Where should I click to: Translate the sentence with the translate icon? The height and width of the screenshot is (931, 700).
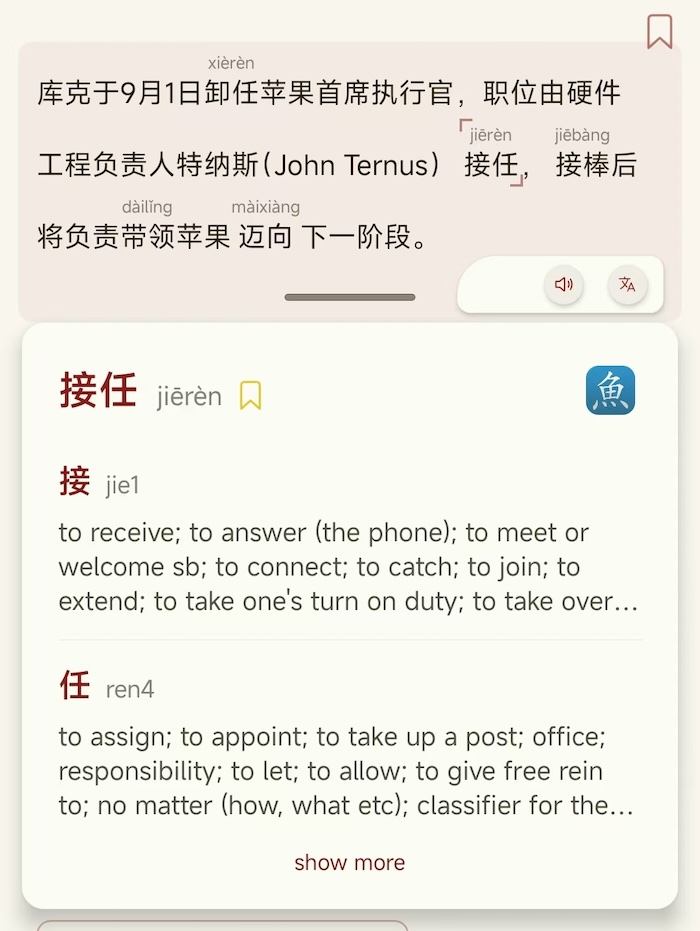click(x=627, y=284)
